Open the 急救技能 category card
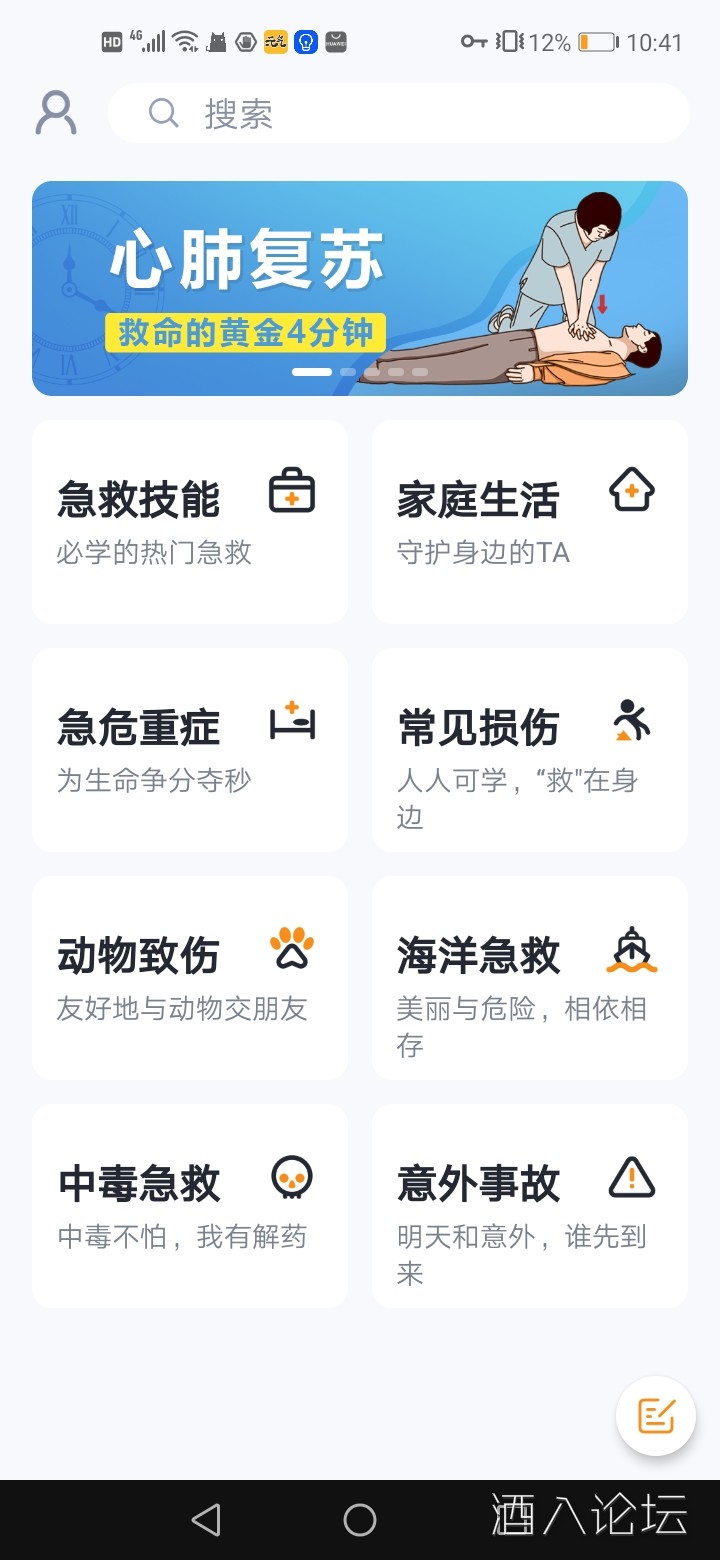This screenshot has width=720, height=1560. click(x=189, y=521)
